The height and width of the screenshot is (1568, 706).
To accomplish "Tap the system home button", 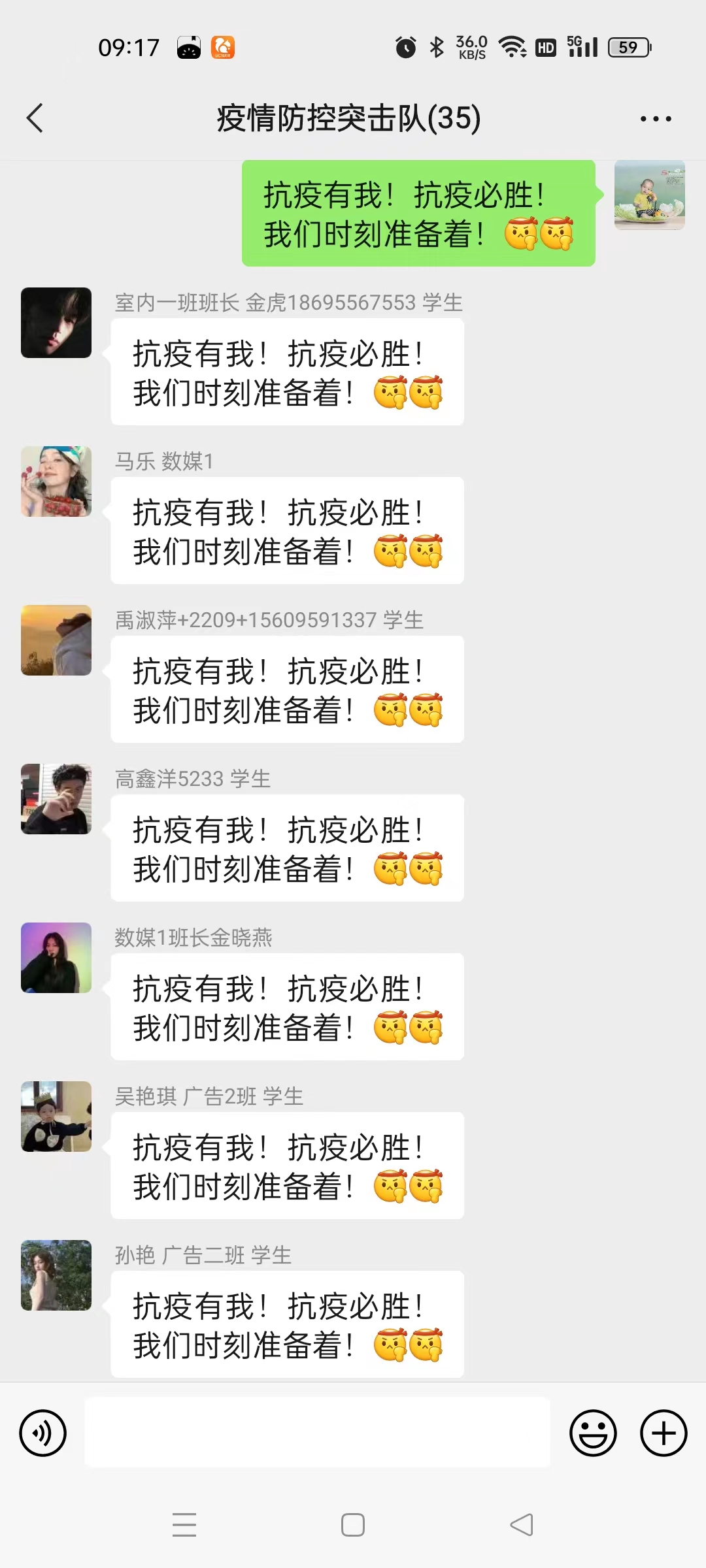I will tap(353, 1525).
